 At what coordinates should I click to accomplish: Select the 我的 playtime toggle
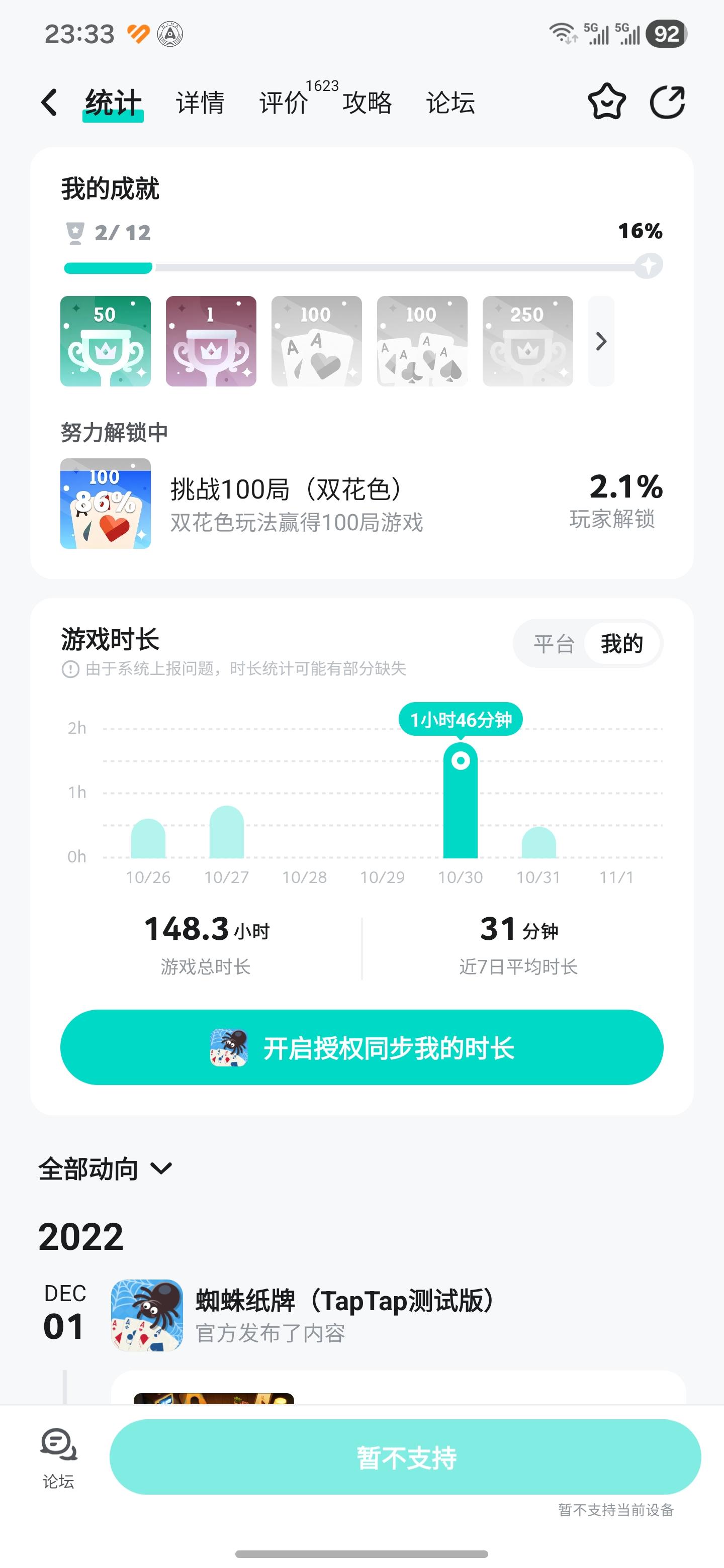(x=622, y=643)
